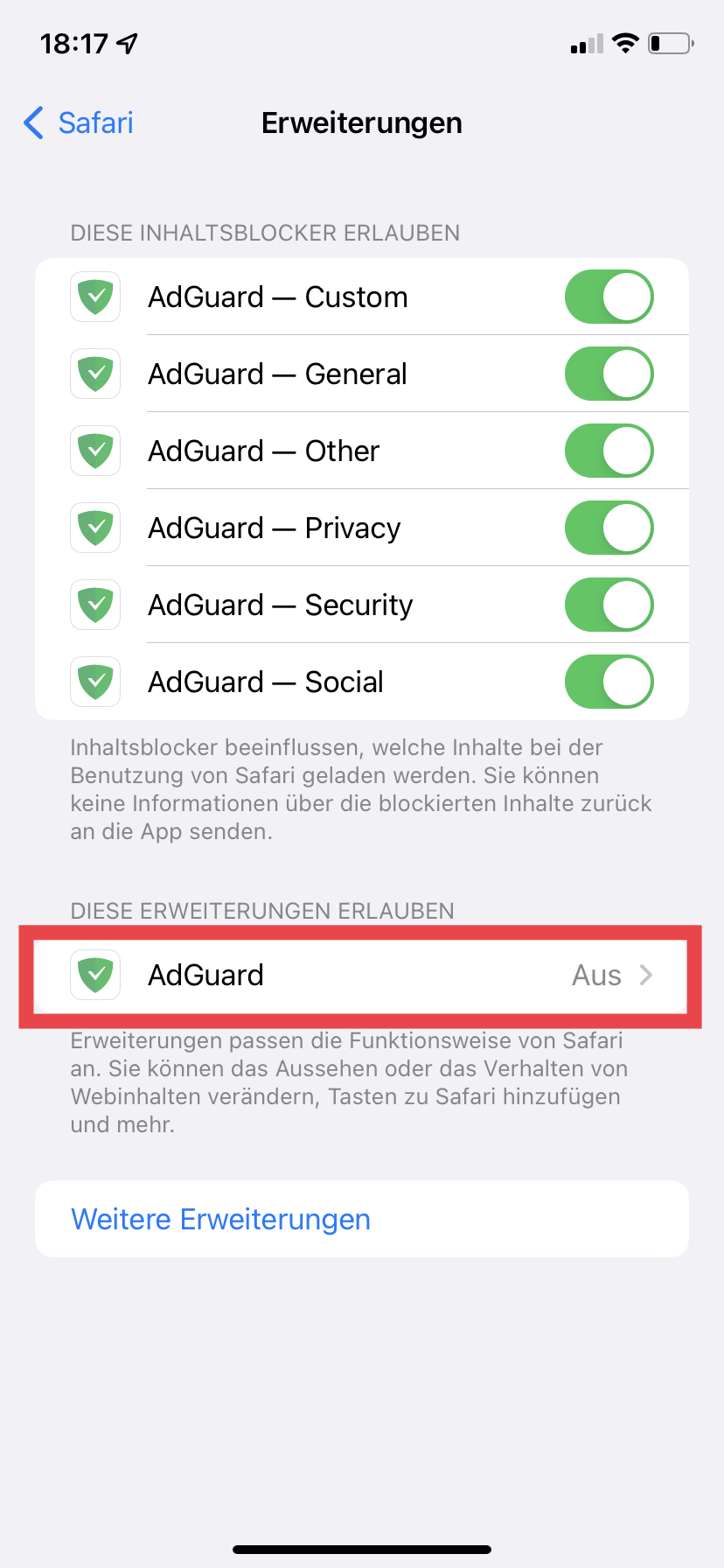Disable AdGuard — Security toggle
The height and width of the screenshot is (1568, 724).
(609, 605)
